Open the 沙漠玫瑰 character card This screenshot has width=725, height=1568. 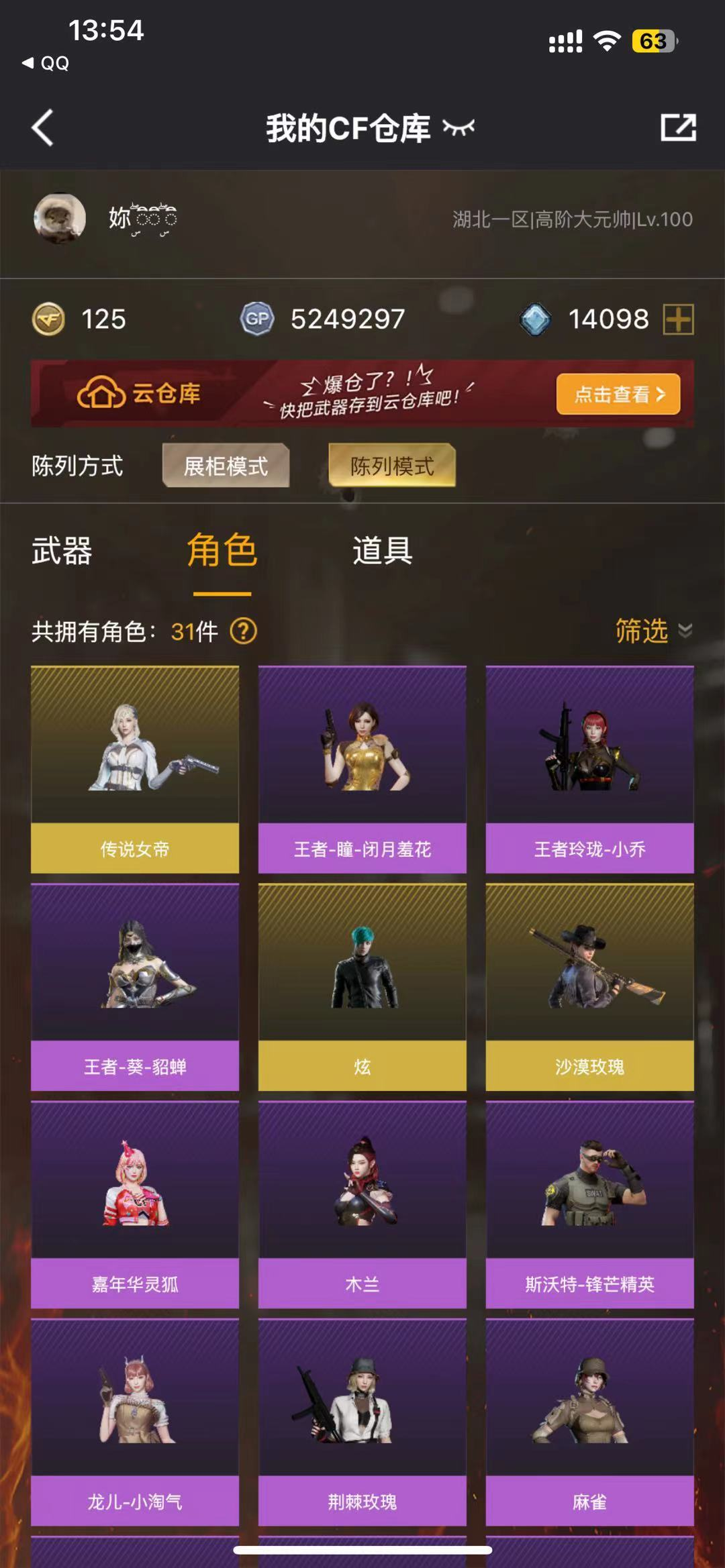click(589, 986)
